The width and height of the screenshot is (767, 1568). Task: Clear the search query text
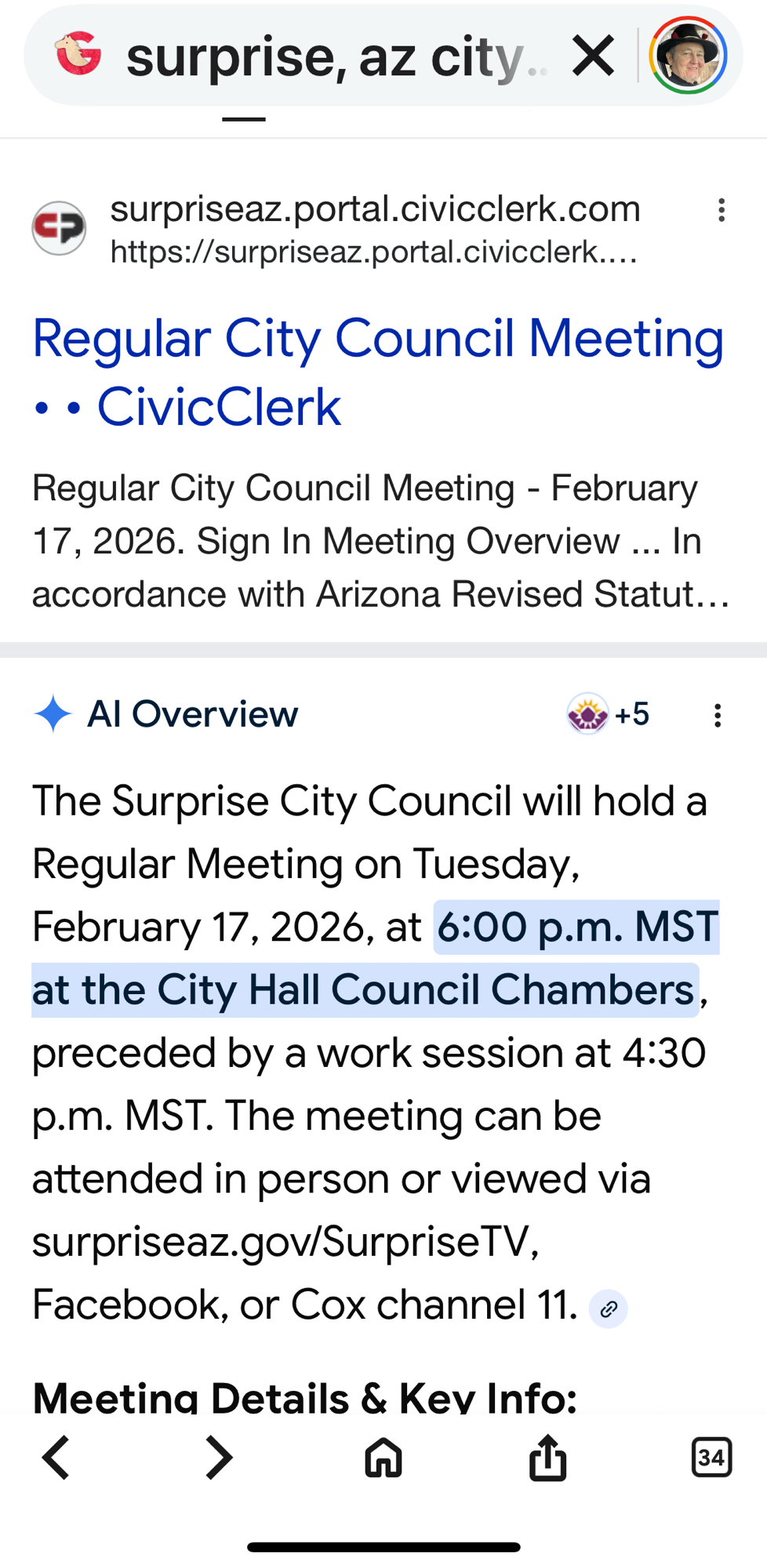(x=593, y=56)
